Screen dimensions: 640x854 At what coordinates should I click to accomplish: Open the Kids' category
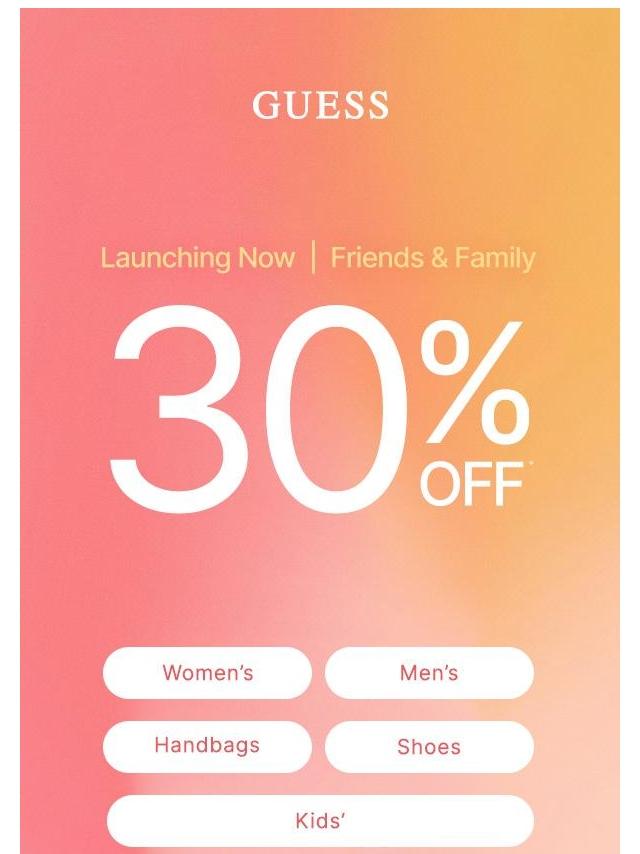[320, 821]
